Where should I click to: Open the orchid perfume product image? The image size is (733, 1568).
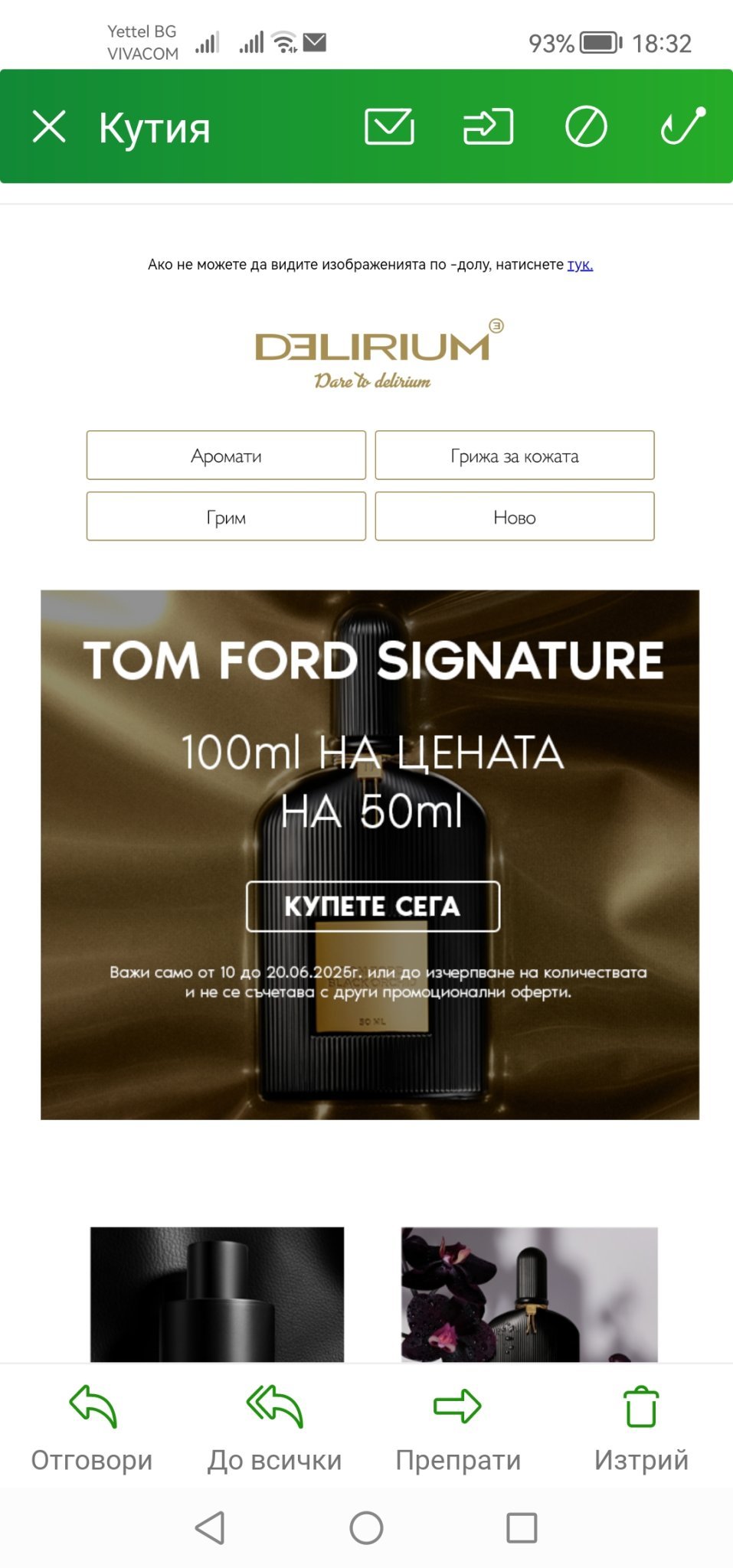(528, 1294)
